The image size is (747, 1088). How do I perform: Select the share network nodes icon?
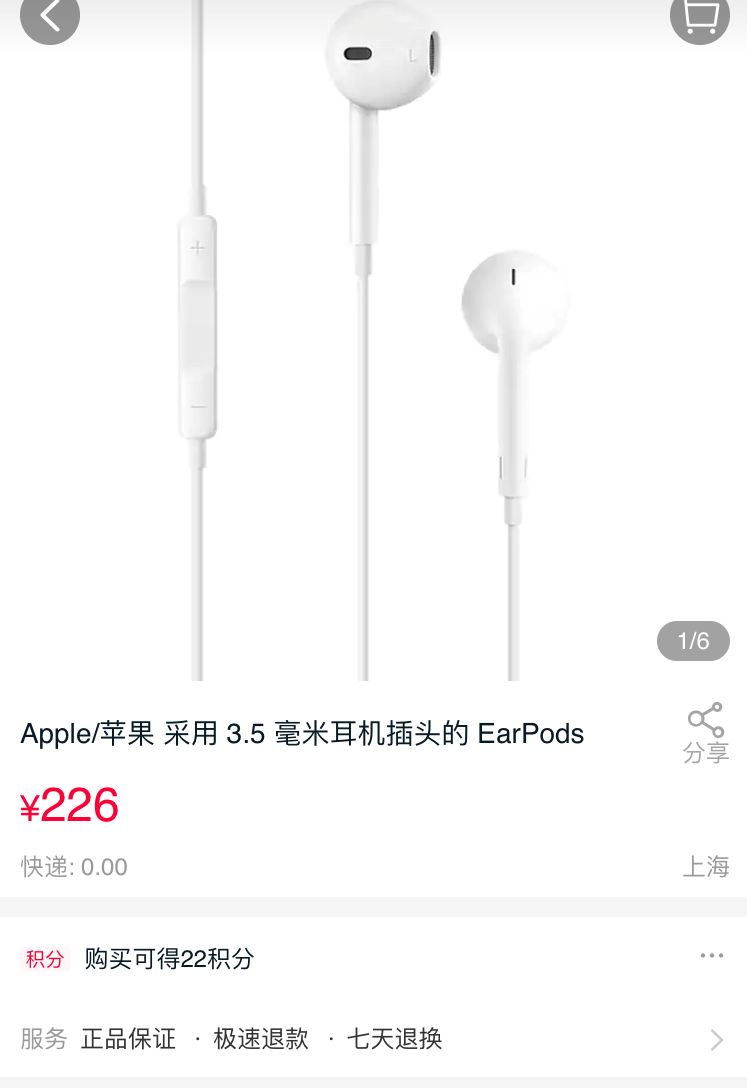click(706, 716)
